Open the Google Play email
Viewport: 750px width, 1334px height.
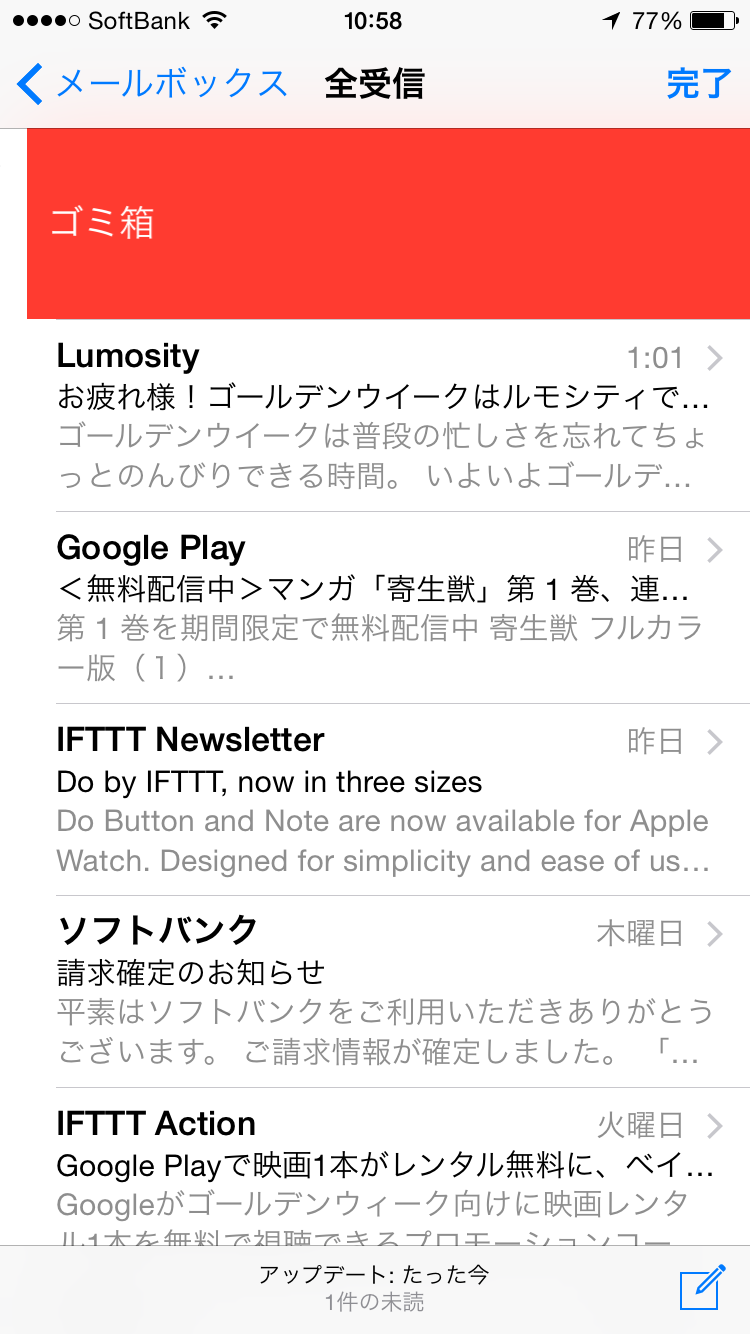click(388, 608)
